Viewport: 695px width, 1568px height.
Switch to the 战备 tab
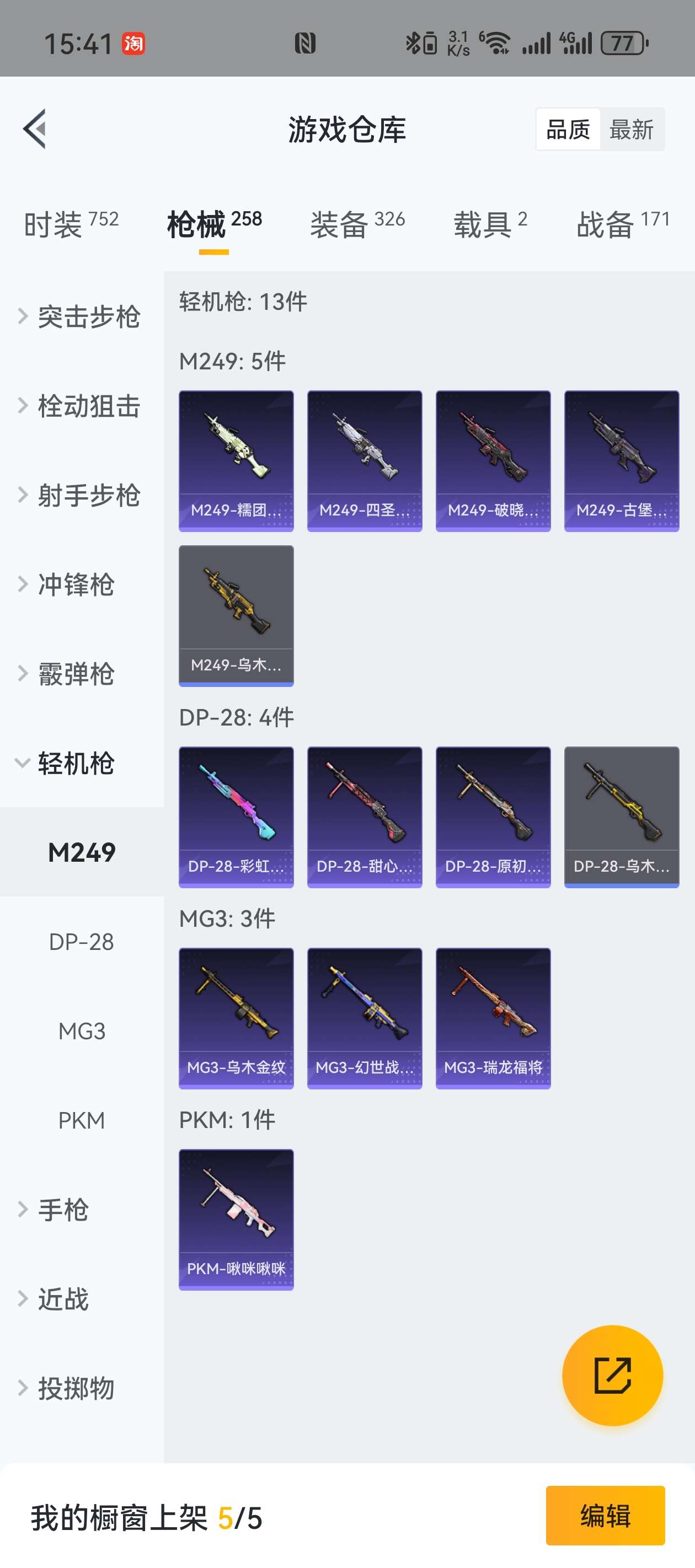[x=623, y=224]
